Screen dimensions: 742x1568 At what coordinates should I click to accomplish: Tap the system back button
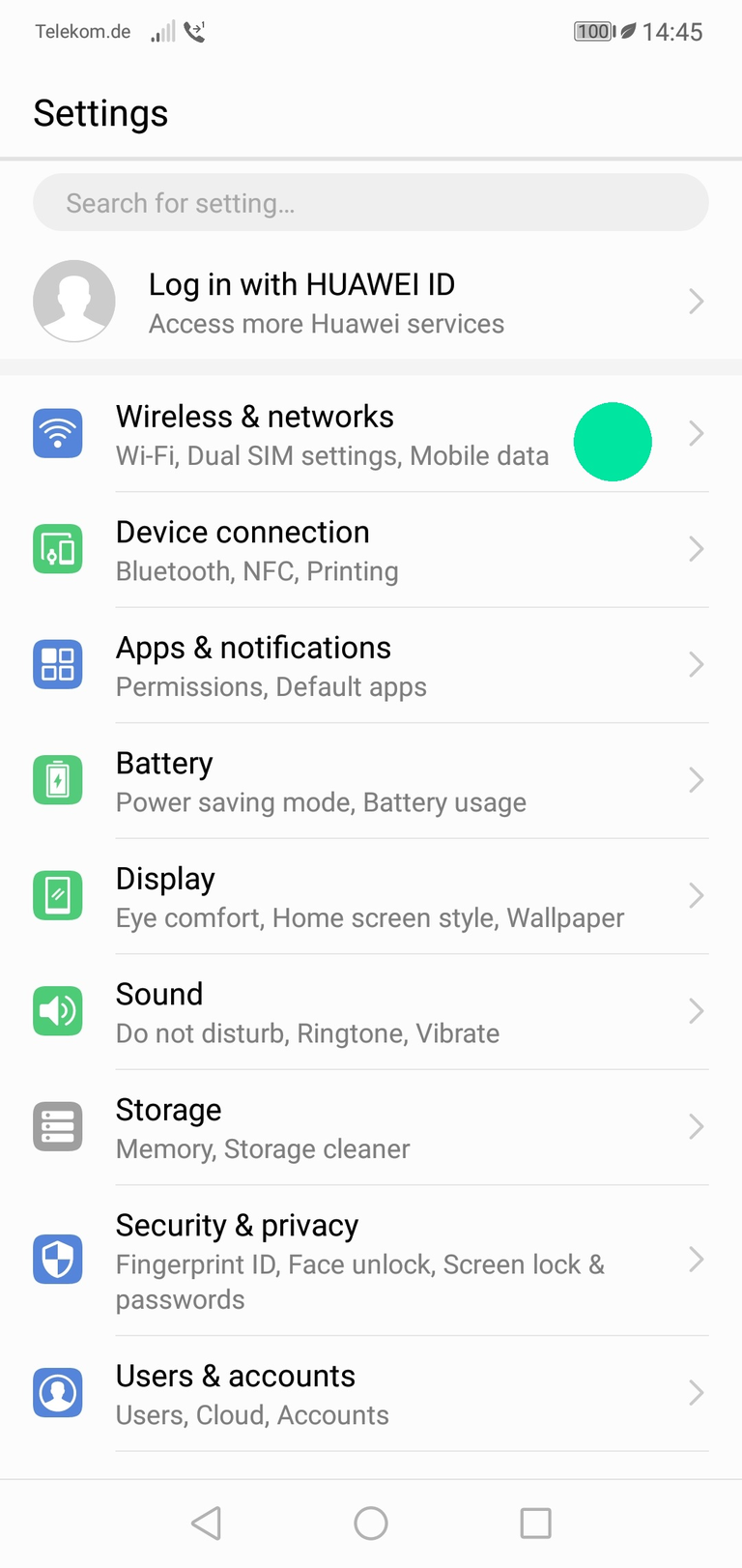pyautogui.click(x=206, y=1523)
